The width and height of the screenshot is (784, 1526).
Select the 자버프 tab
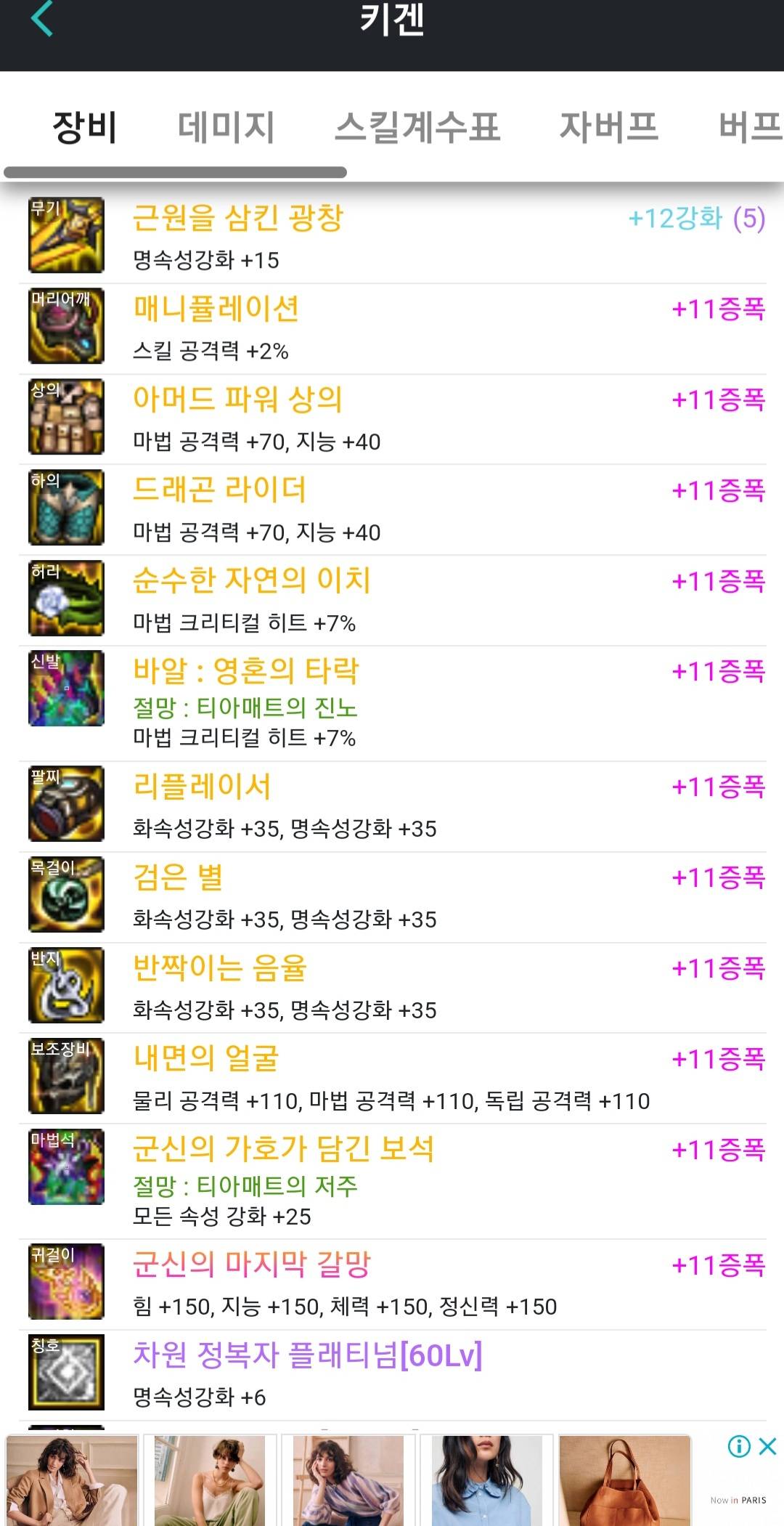click(x=608, y=127)
